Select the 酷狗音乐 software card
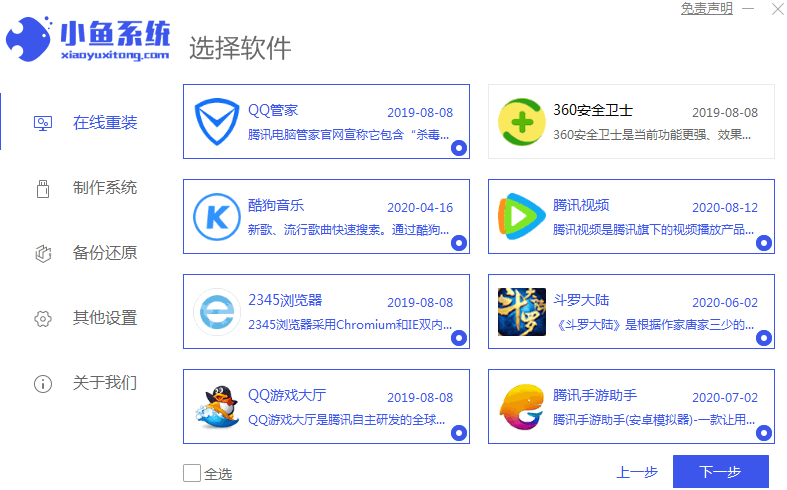 pyautogui.click(x=326, y=217)
